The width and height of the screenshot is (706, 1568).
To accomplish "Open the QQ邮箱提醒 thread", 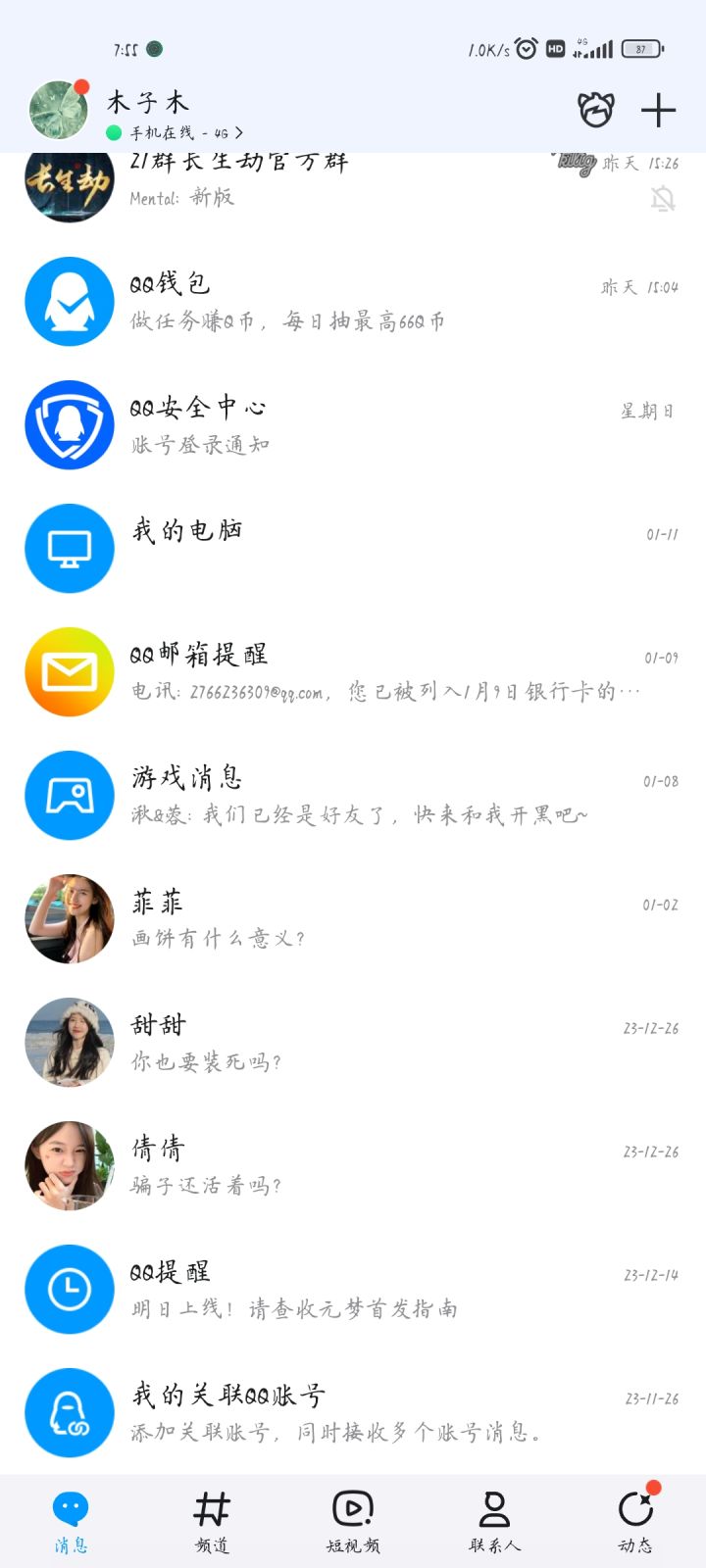I will tap(353, 672).
